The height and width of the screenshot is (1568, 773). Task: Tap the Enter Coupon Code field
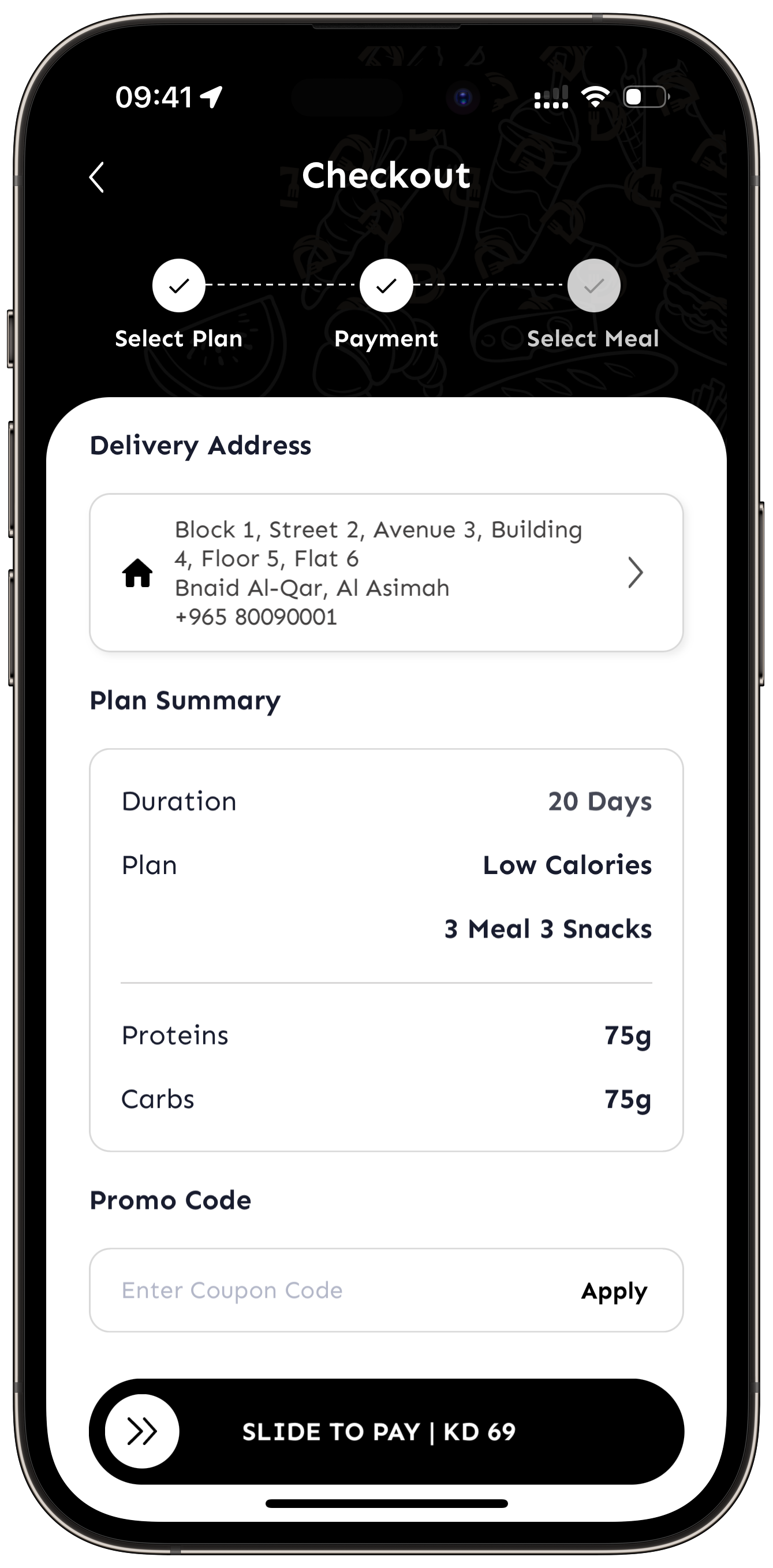pyautogui.click(x=328, y=1290)
